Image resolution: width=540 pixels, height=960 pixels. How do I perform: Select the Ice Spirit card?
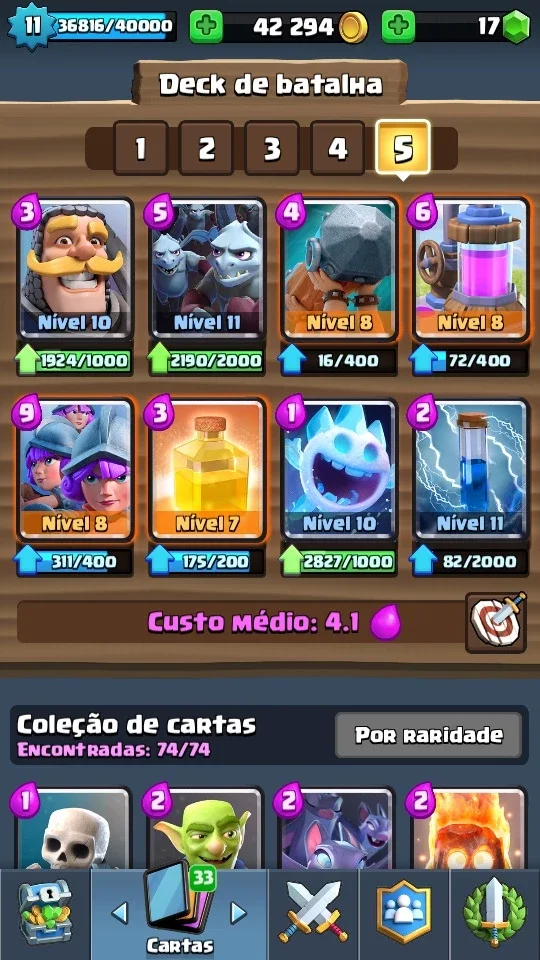point(339,470)
